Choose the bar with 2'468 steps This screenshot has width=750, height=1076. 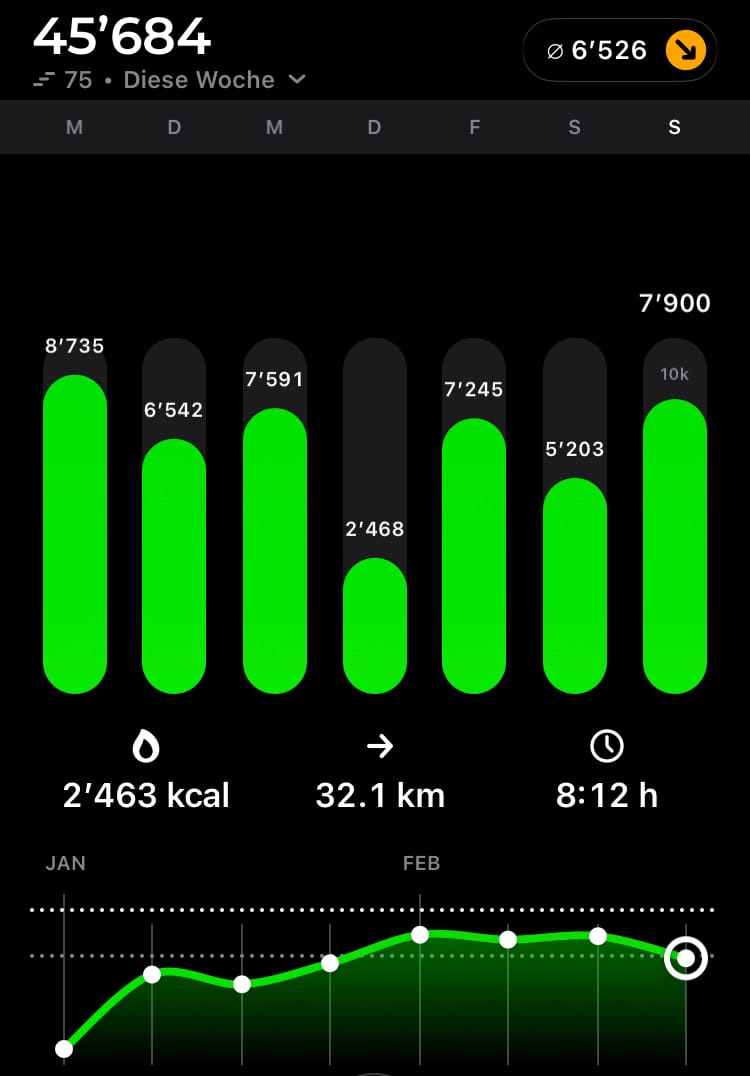pos(375,625)
